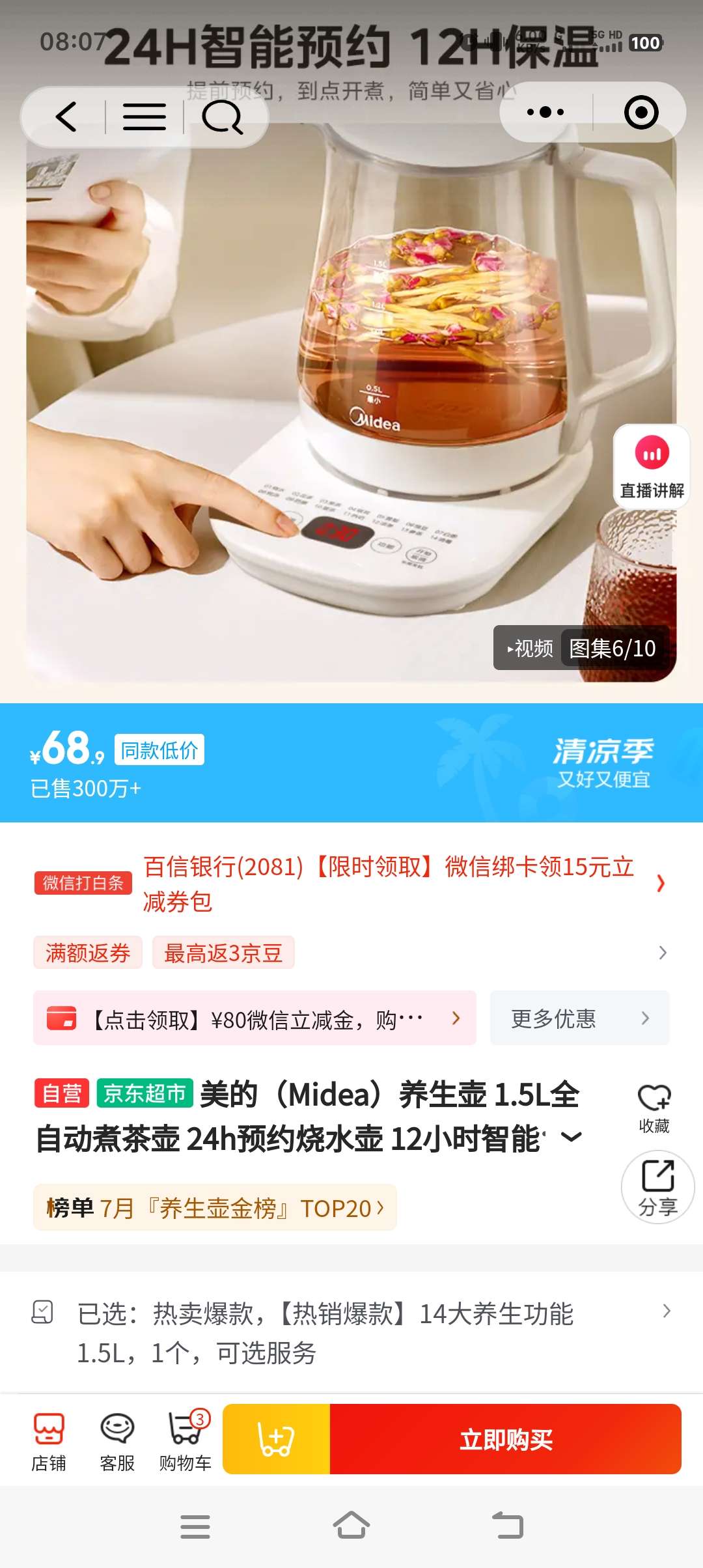Open the hamburger menu in the top bar

pos(144,117)
